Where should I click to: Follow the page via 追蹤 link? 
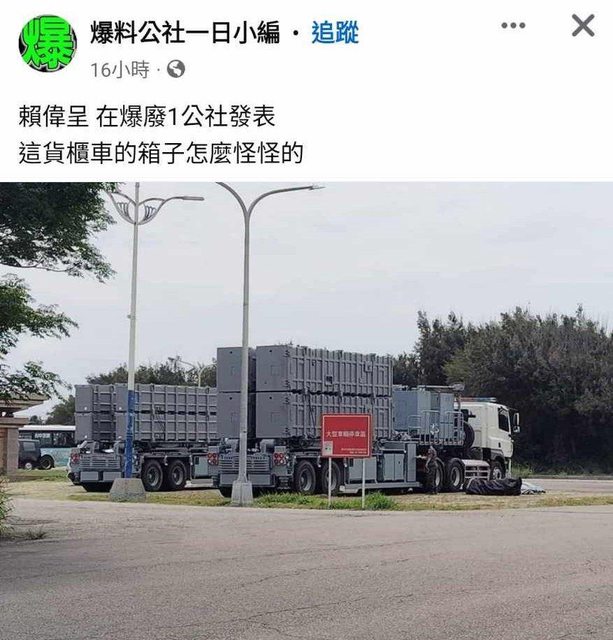point(334,33)
